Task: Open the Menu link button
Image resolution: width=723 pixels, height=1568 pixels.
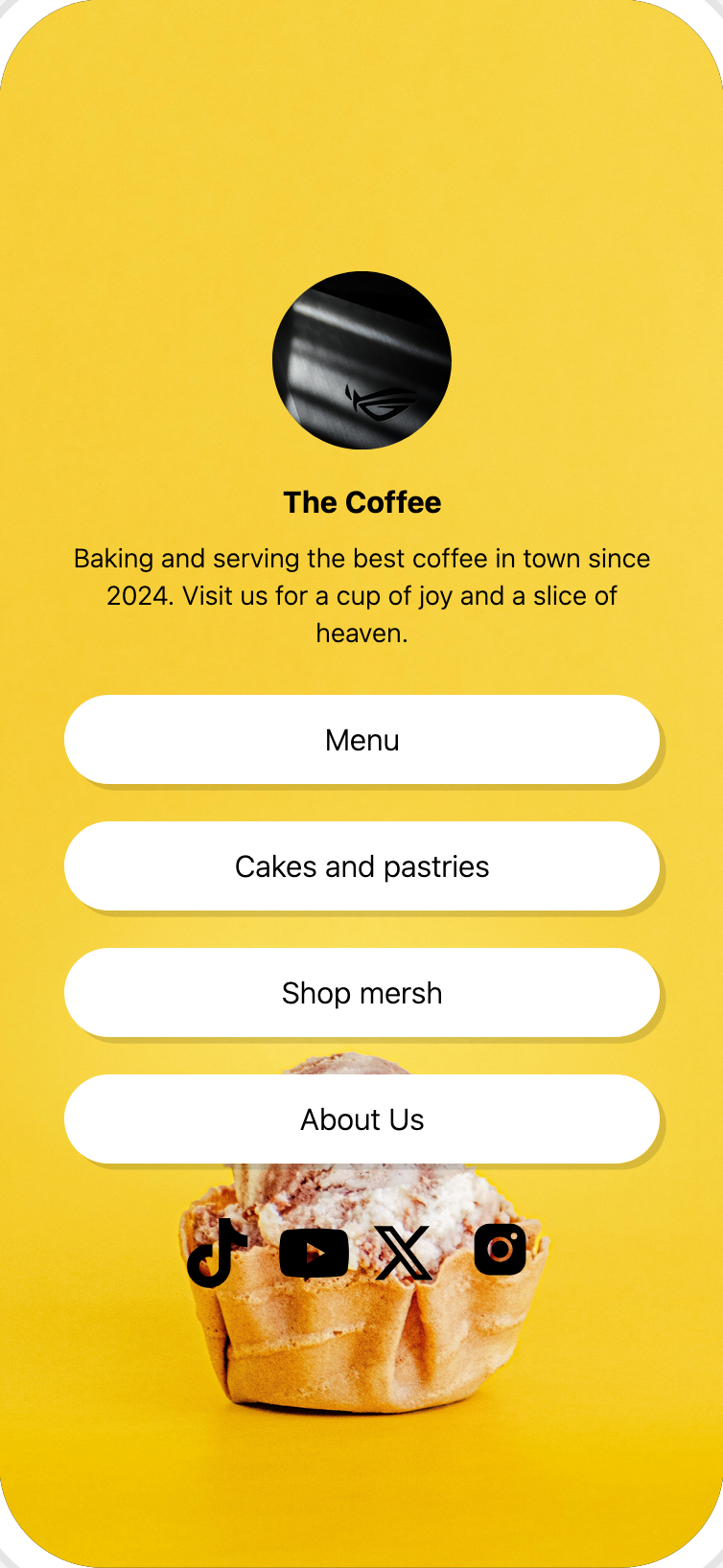Action: 361,740
